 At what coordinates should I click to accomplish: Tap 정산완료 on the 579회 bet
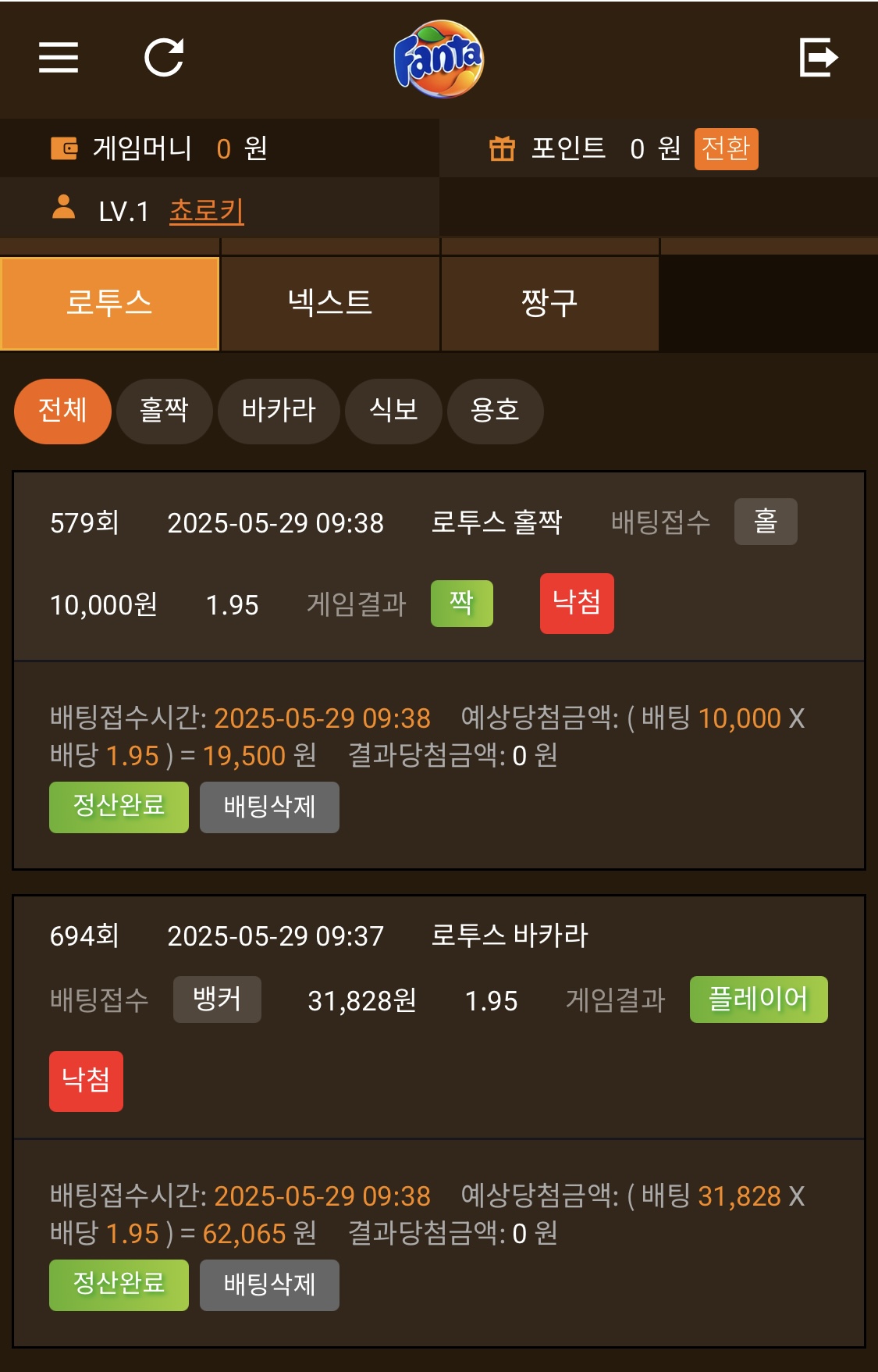(119, 807)
